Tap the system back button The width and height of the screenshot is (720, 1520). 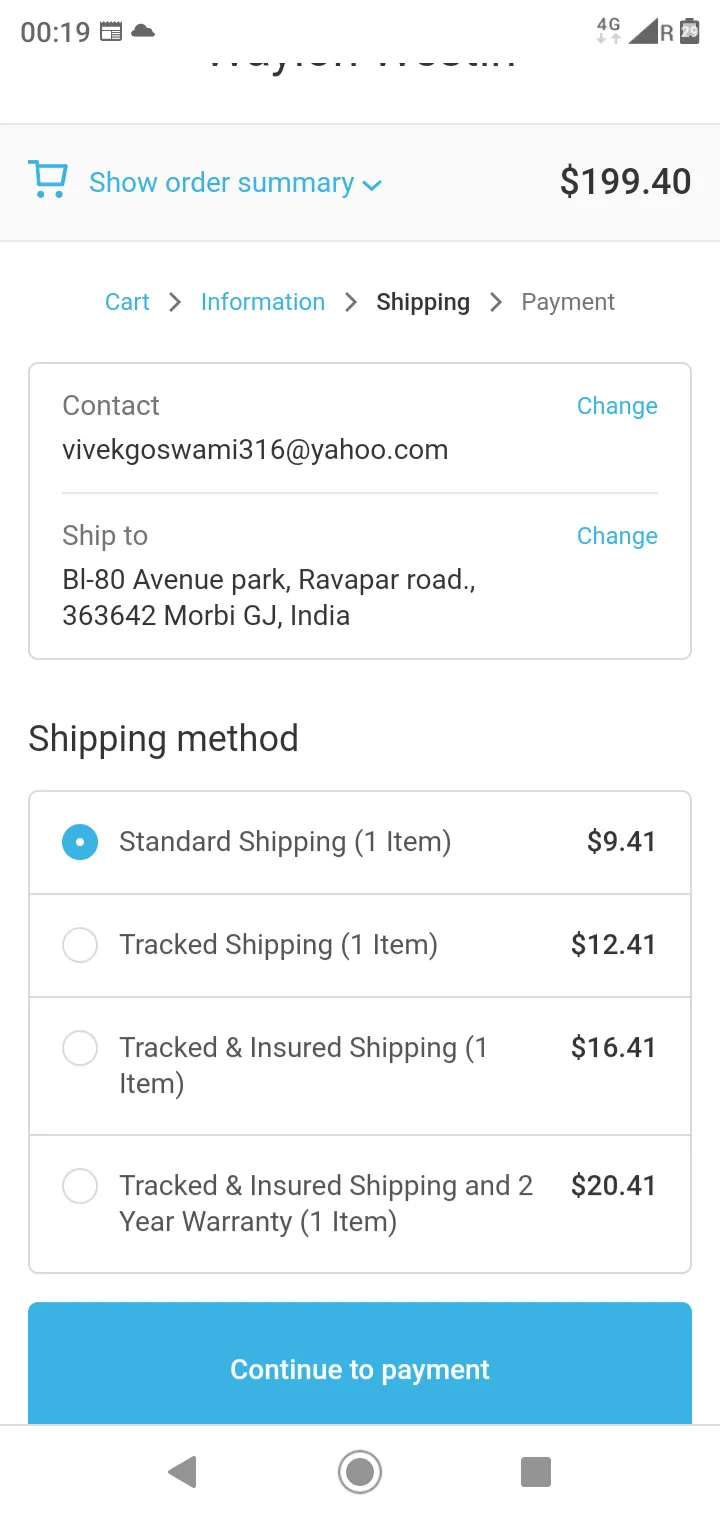pos(183,1472)
